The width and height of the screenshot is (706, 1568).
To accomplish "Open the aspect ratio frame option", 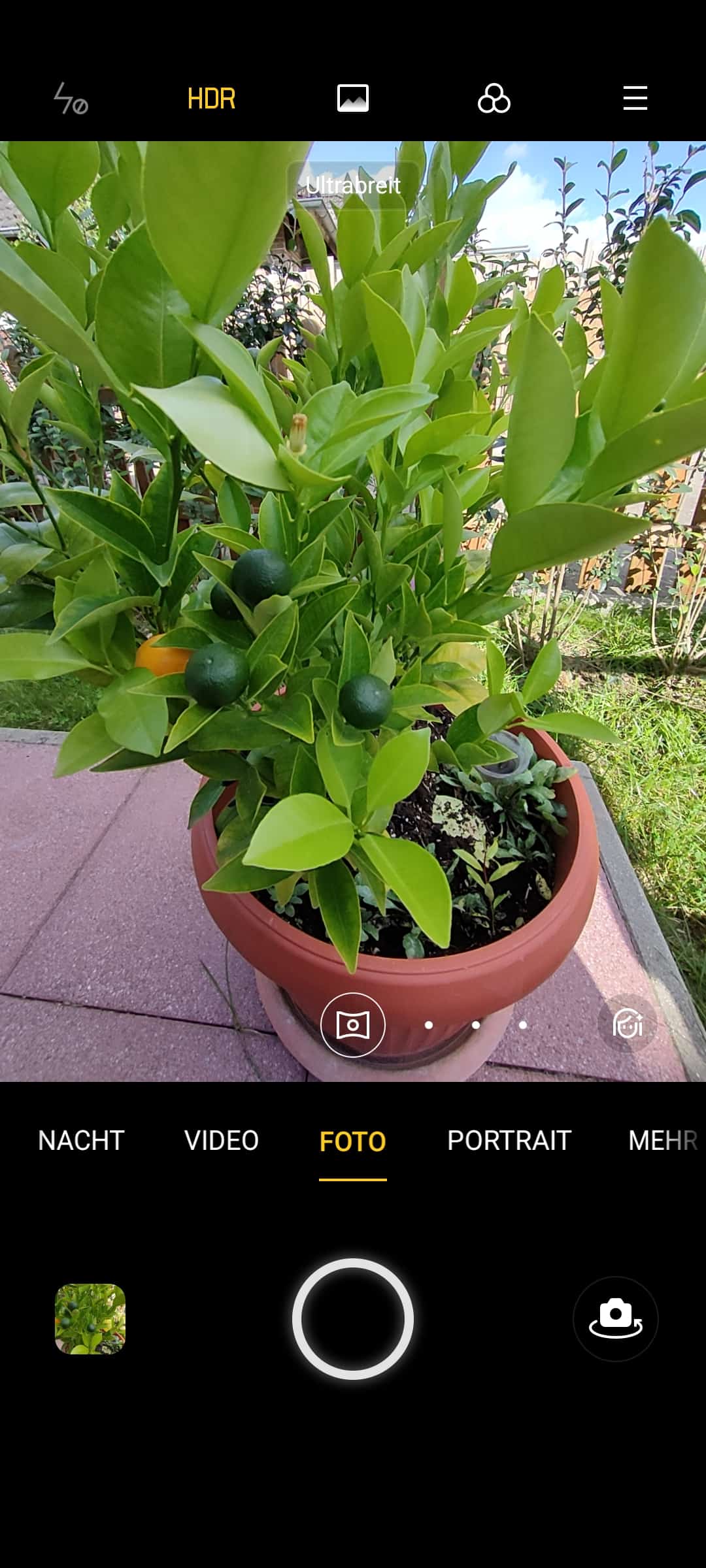I will coord(353,99).
